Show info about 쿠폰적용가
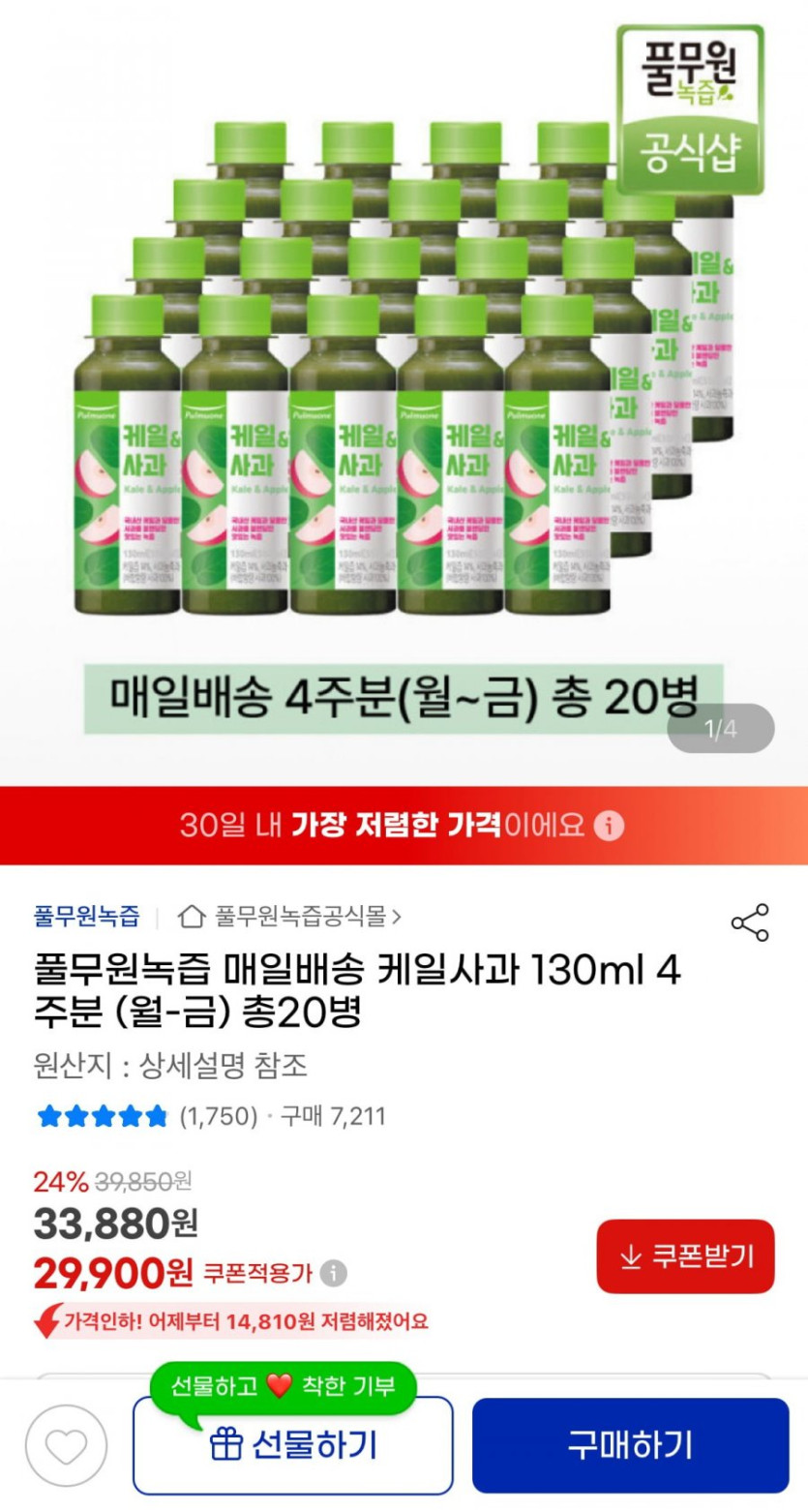Image resolution: width=808 pixels, height=1512 pixels. (x=334, y=1273)
